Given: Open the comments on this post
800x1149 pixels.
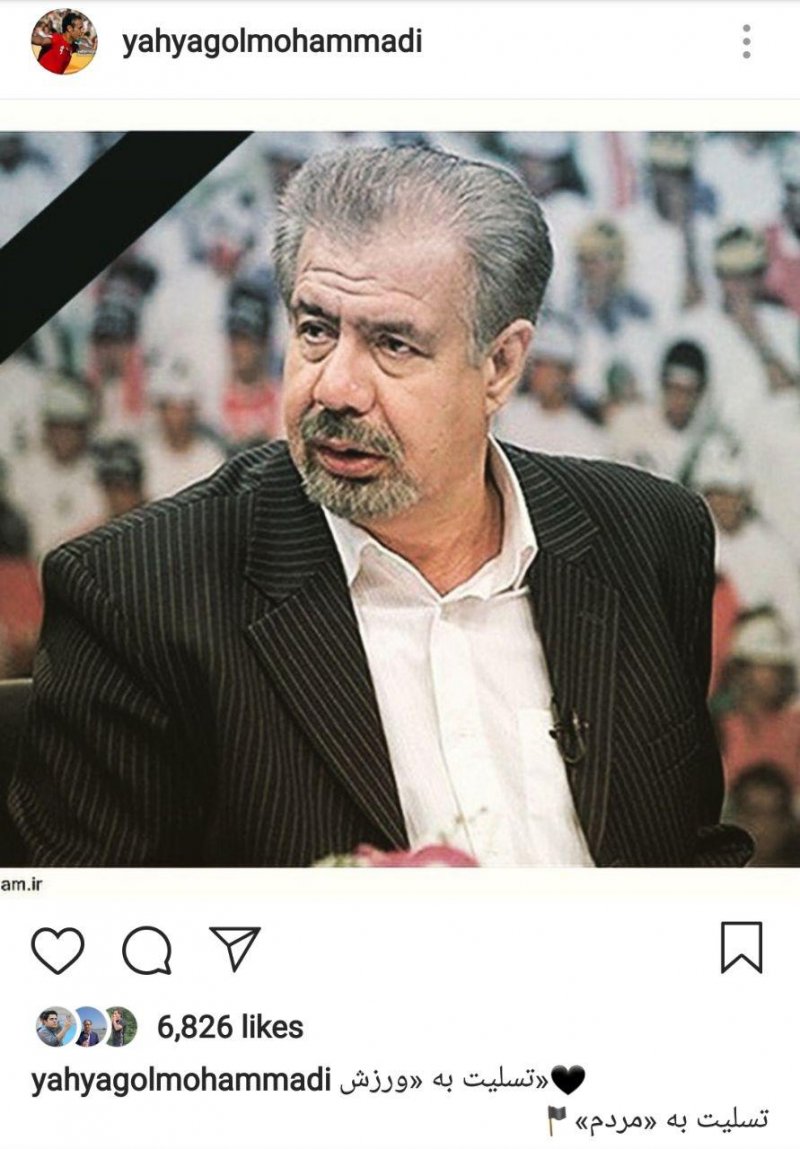Looking at the screenshot, I should [147, 949].
